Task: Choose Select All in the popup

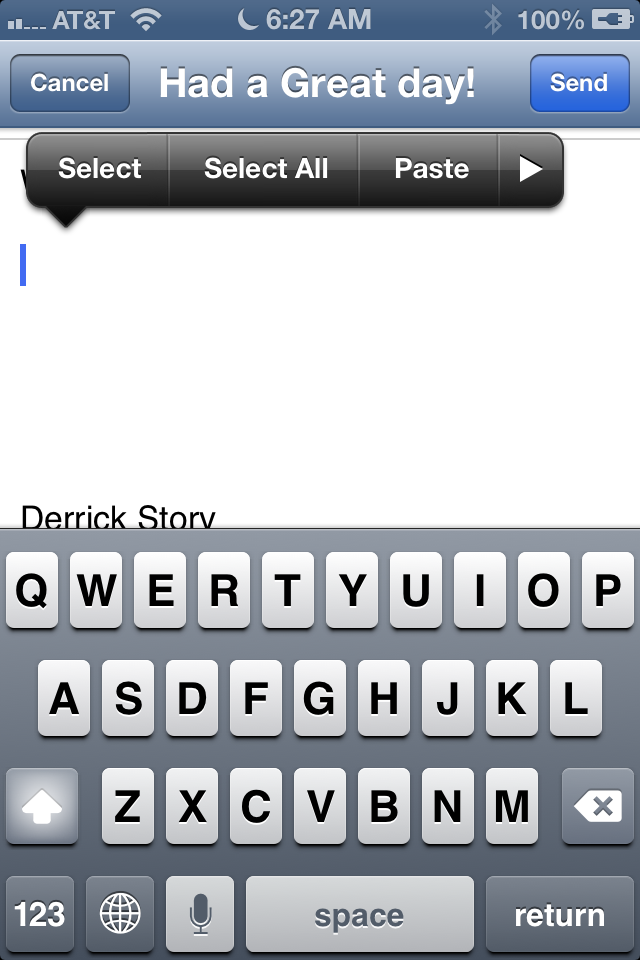Action: [265, 169]
